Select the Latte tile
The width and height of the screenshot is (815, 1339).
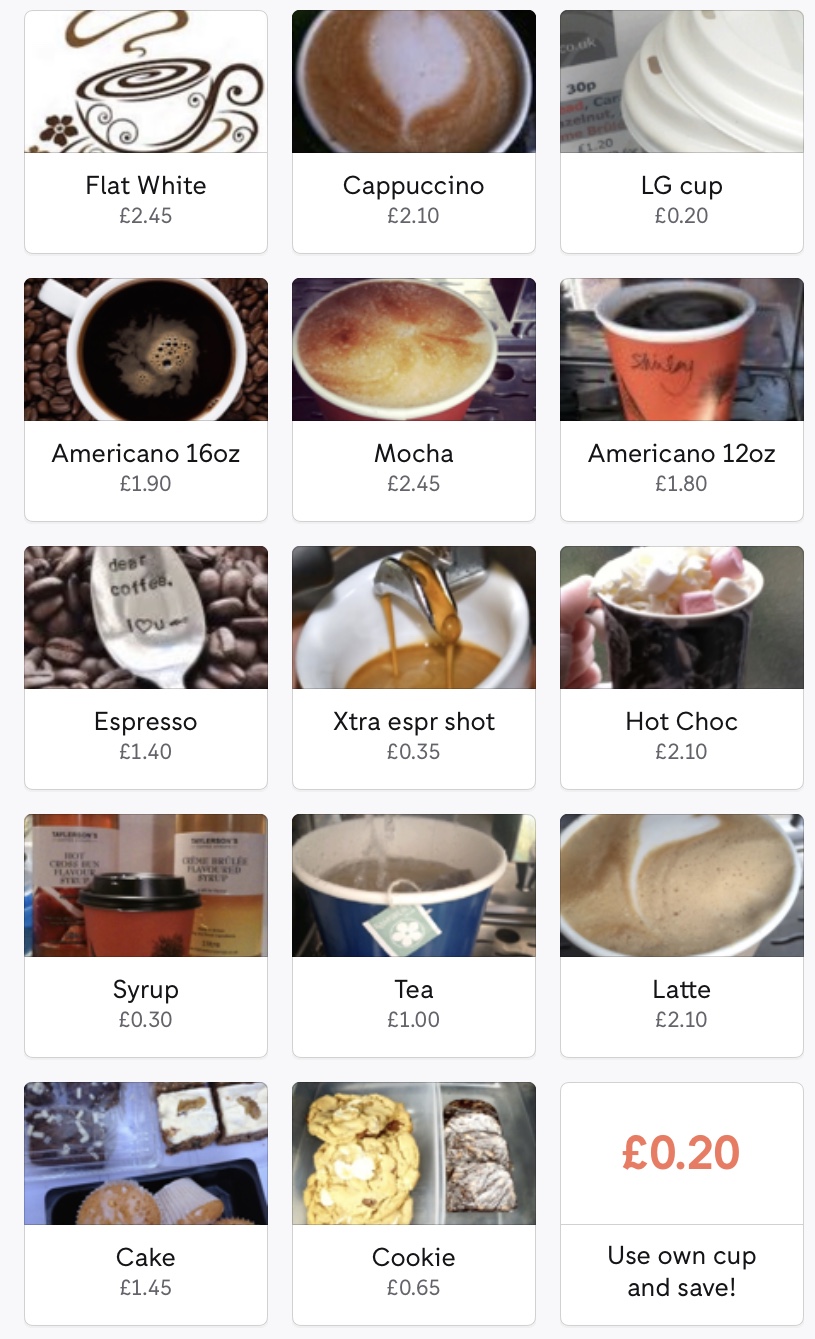point(682,936)
